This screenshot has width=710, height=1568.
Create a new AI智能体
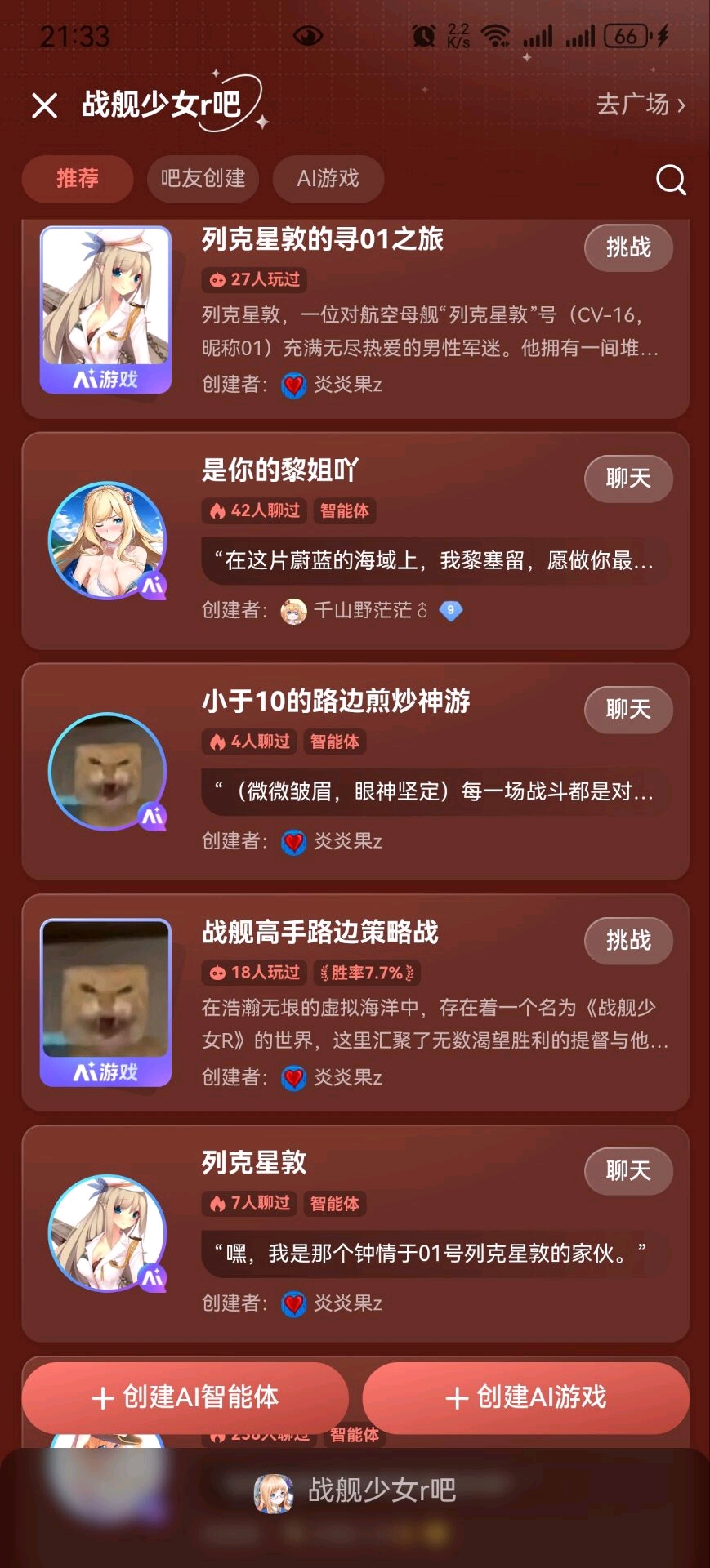pyautogui.click(x=185, y=1397)
